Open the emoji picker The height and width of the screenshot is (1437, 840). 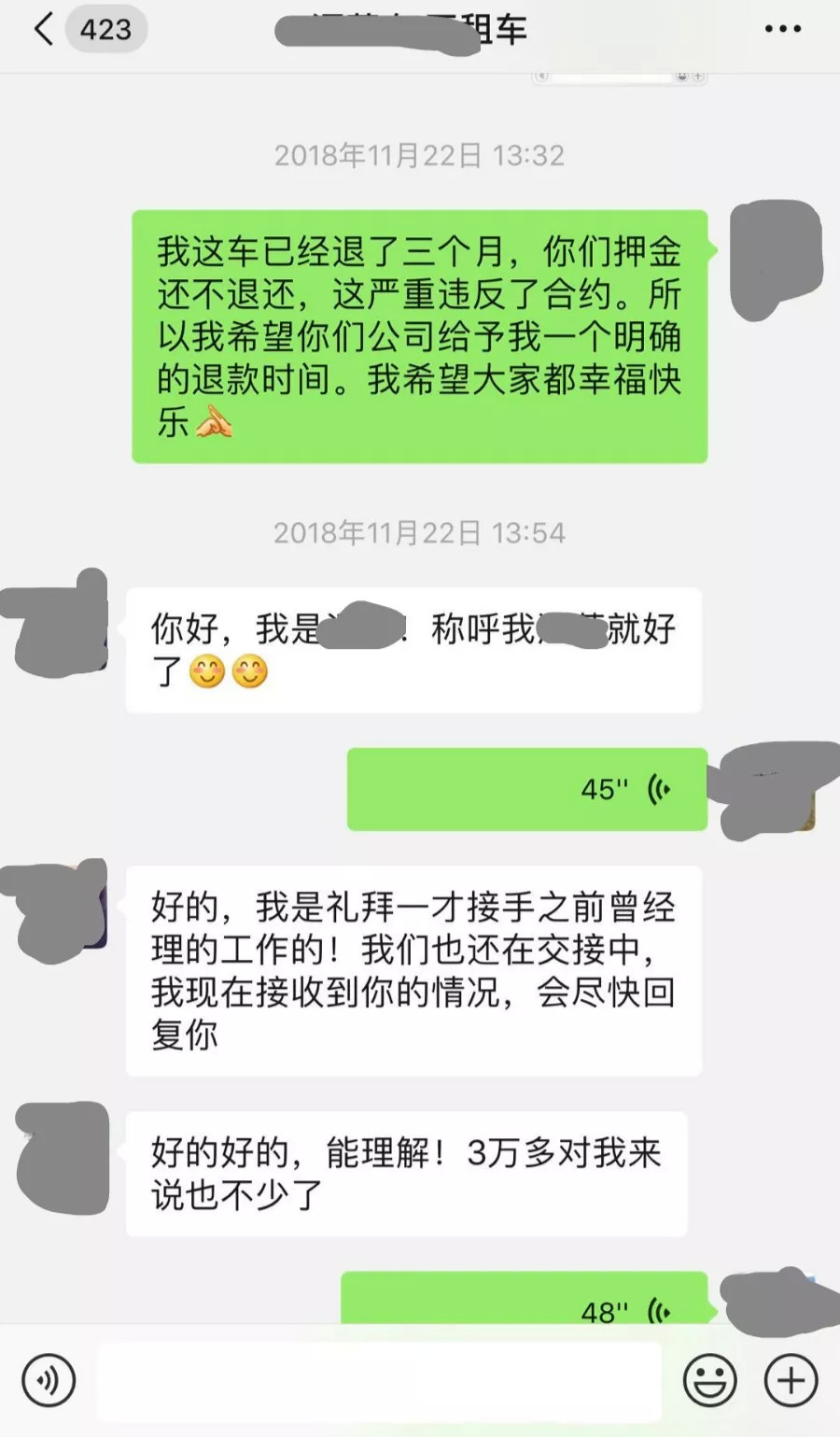click(x=709, y=1380)
